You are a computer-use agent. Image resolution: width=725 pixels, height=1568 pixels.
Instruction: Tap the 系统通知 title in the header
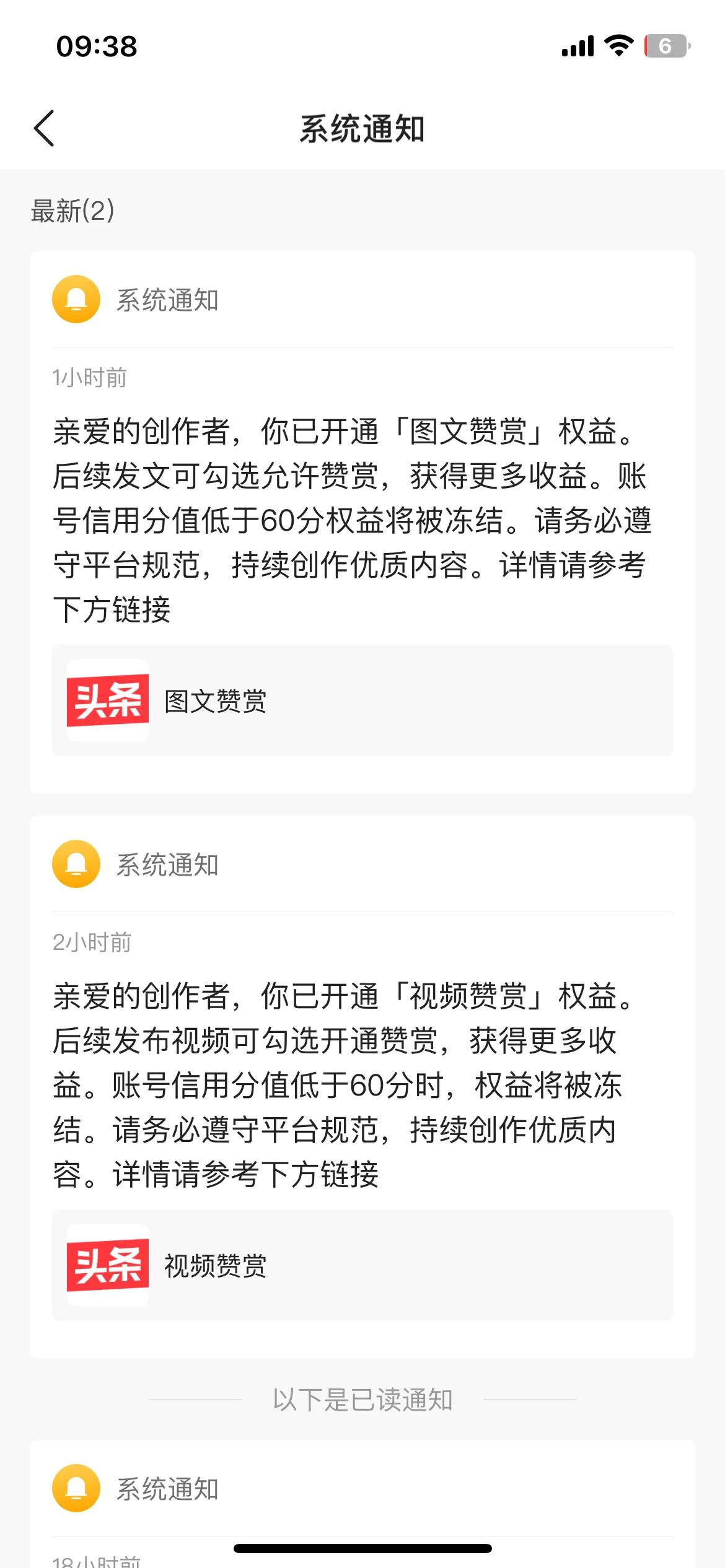click(362, 128)
